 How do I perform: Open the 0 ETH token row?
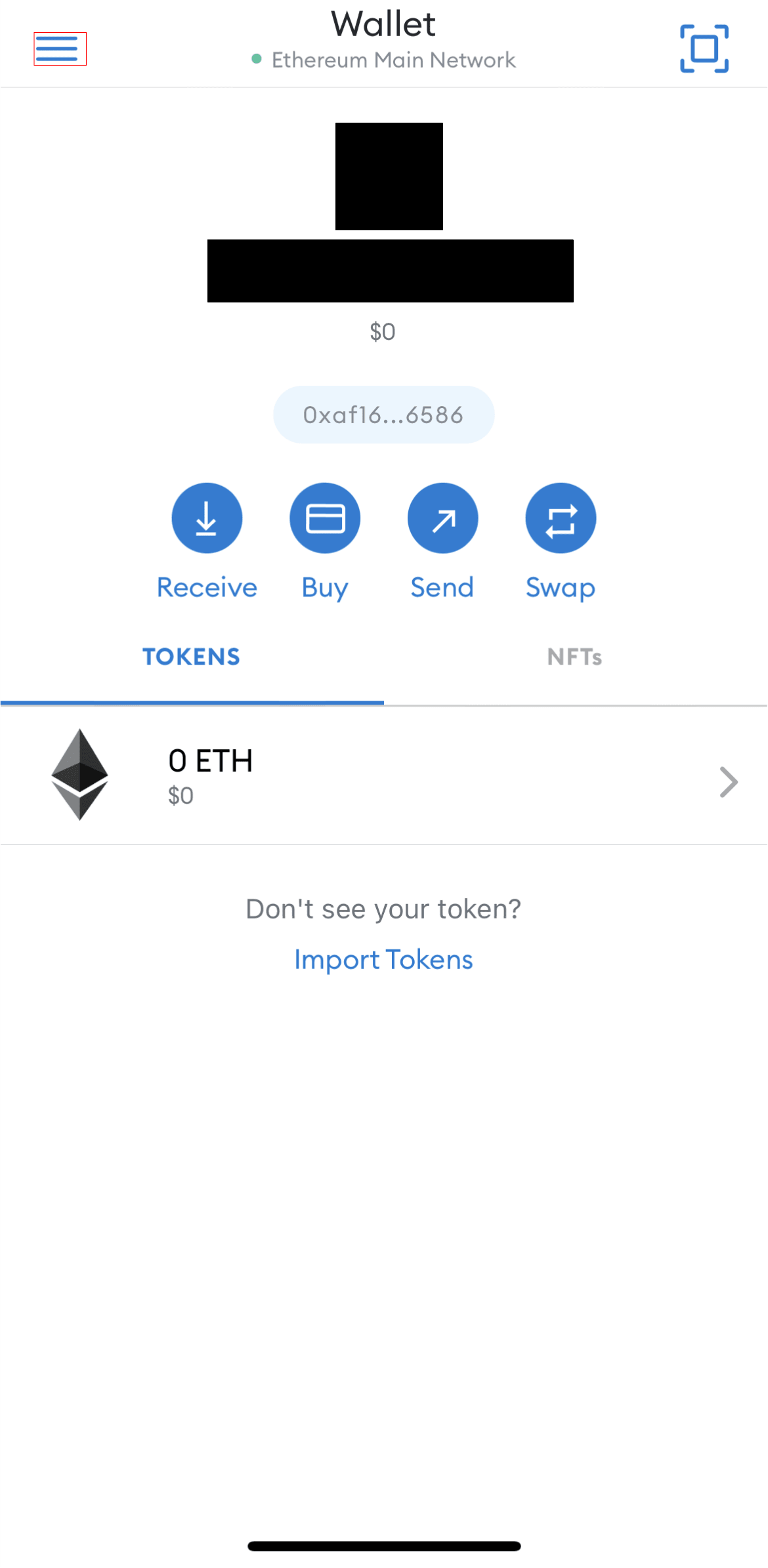(x=384, y=775)
